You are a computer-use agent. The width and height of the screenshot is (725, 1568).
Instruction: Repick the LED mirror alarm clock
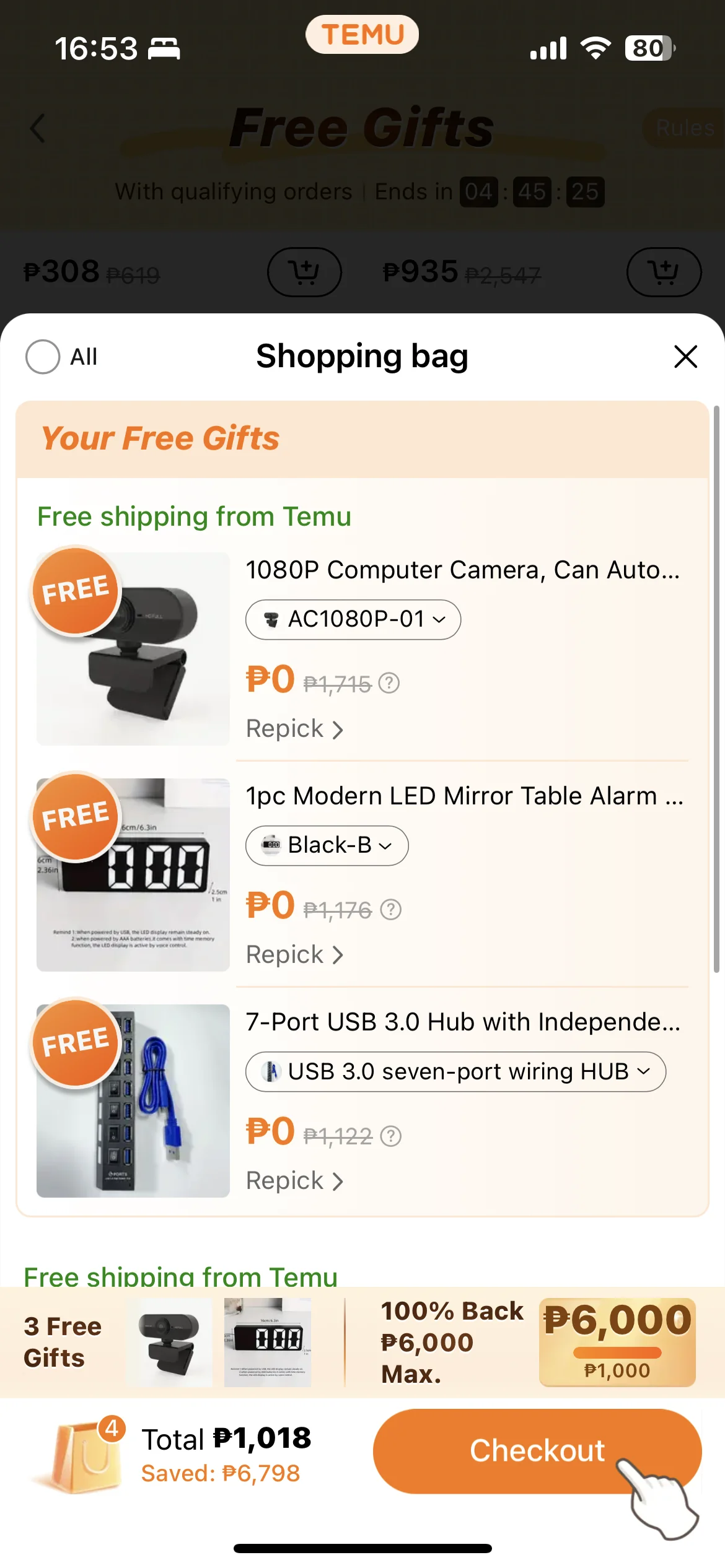tap(296, 954)
